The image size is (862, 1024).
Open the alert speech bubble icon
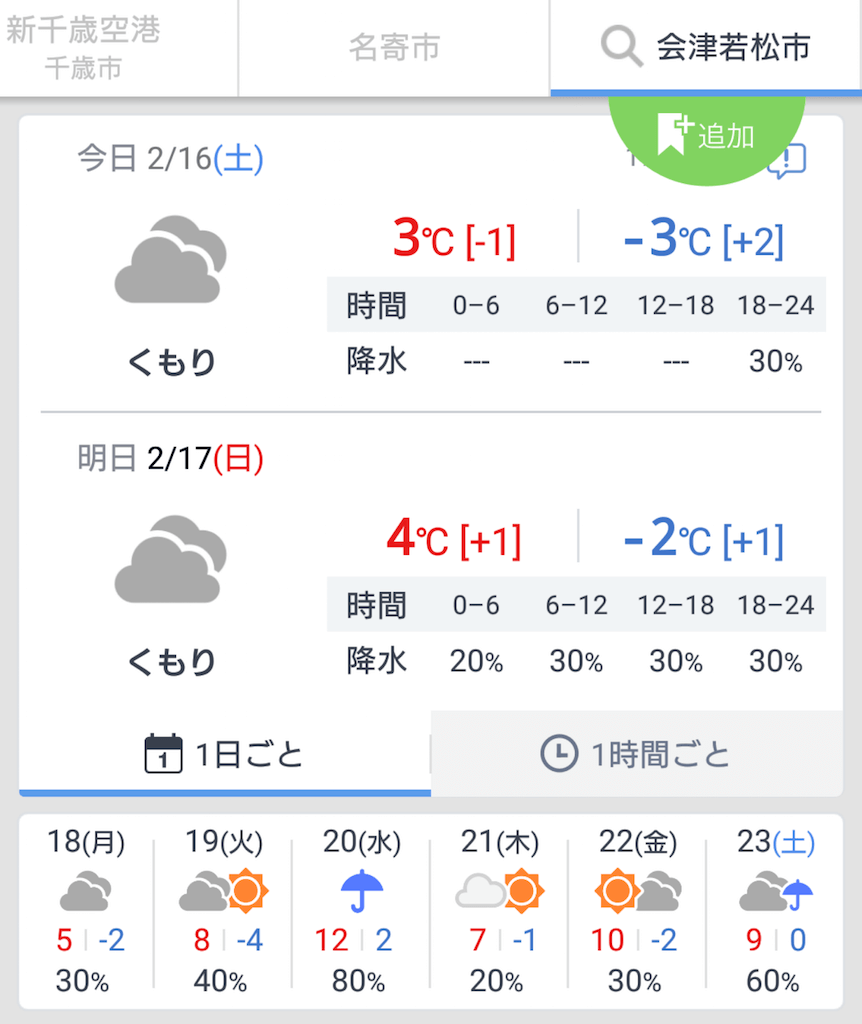coord(788,160)
